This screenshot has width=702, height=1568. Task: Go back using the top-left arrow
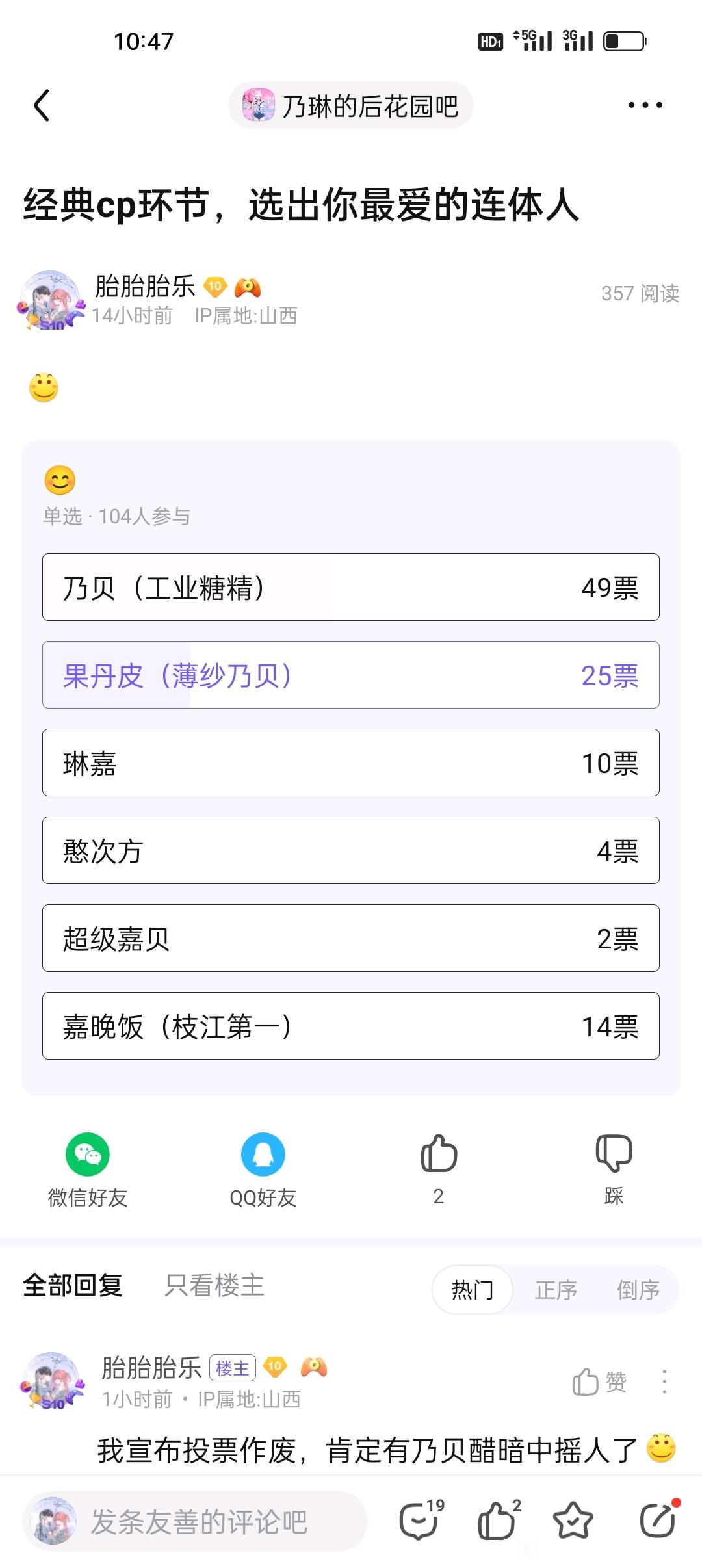click(x=42, y=105)
